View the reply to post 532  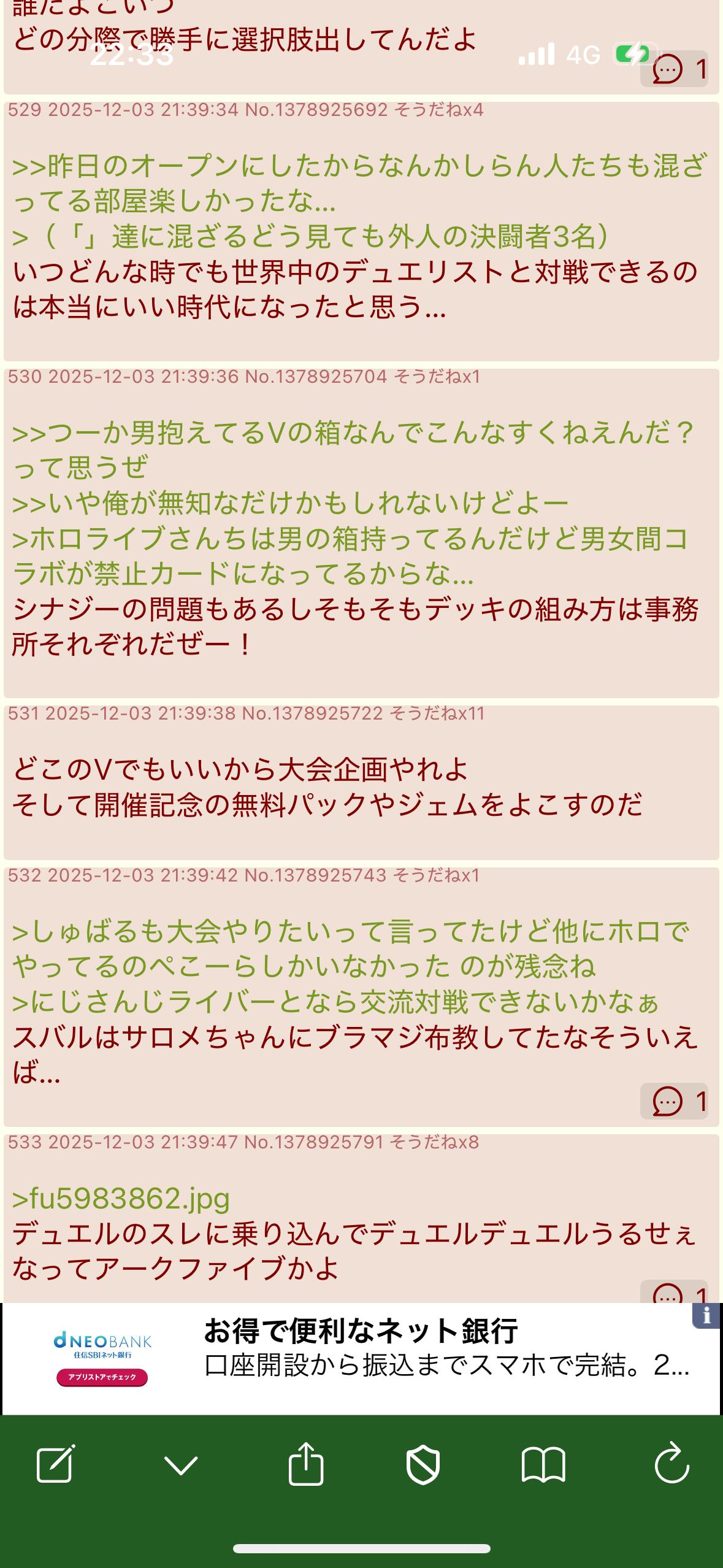(674, 1102)
